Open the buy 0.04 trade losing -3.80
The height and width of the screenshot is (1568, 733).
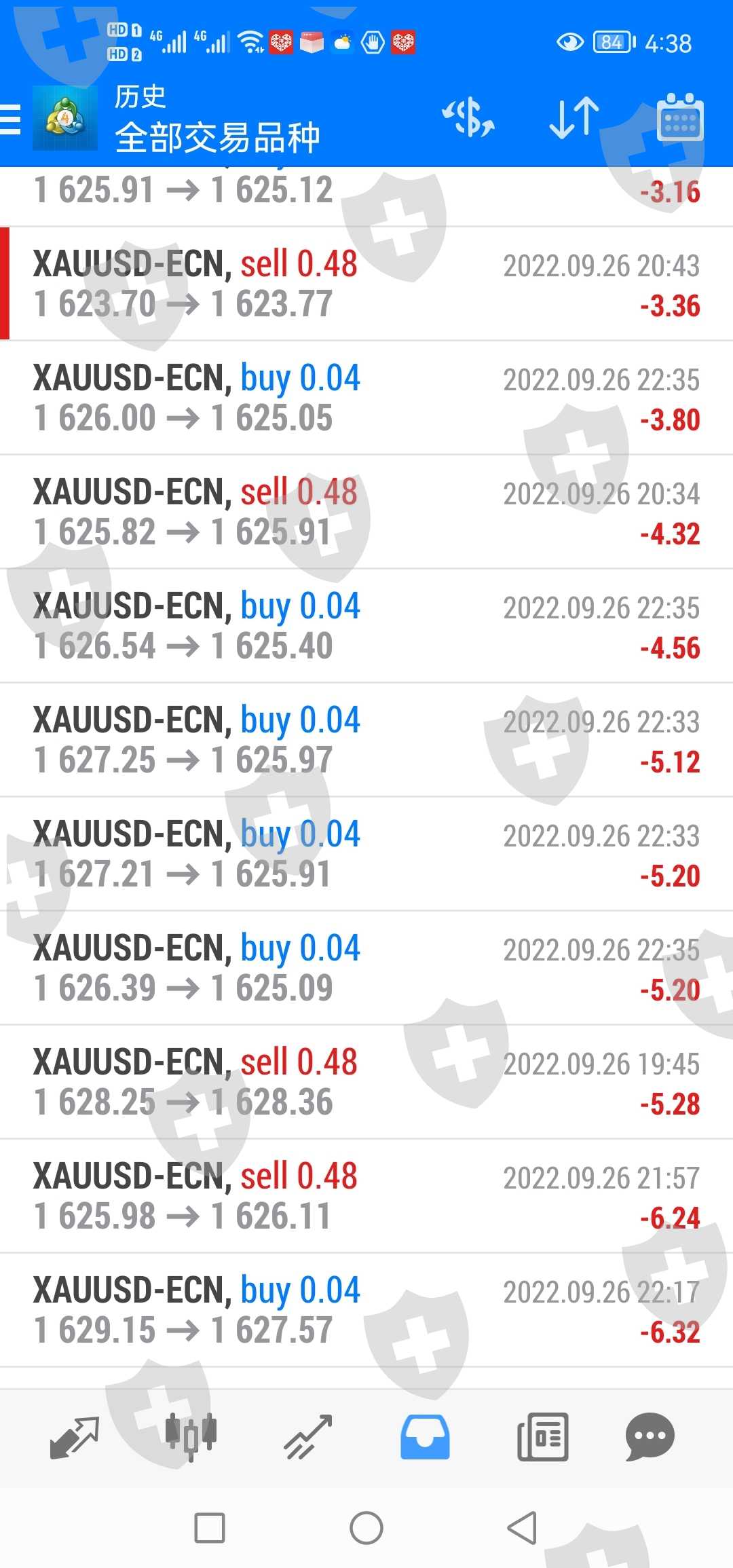pyautogui.click(x=366, y=398)
